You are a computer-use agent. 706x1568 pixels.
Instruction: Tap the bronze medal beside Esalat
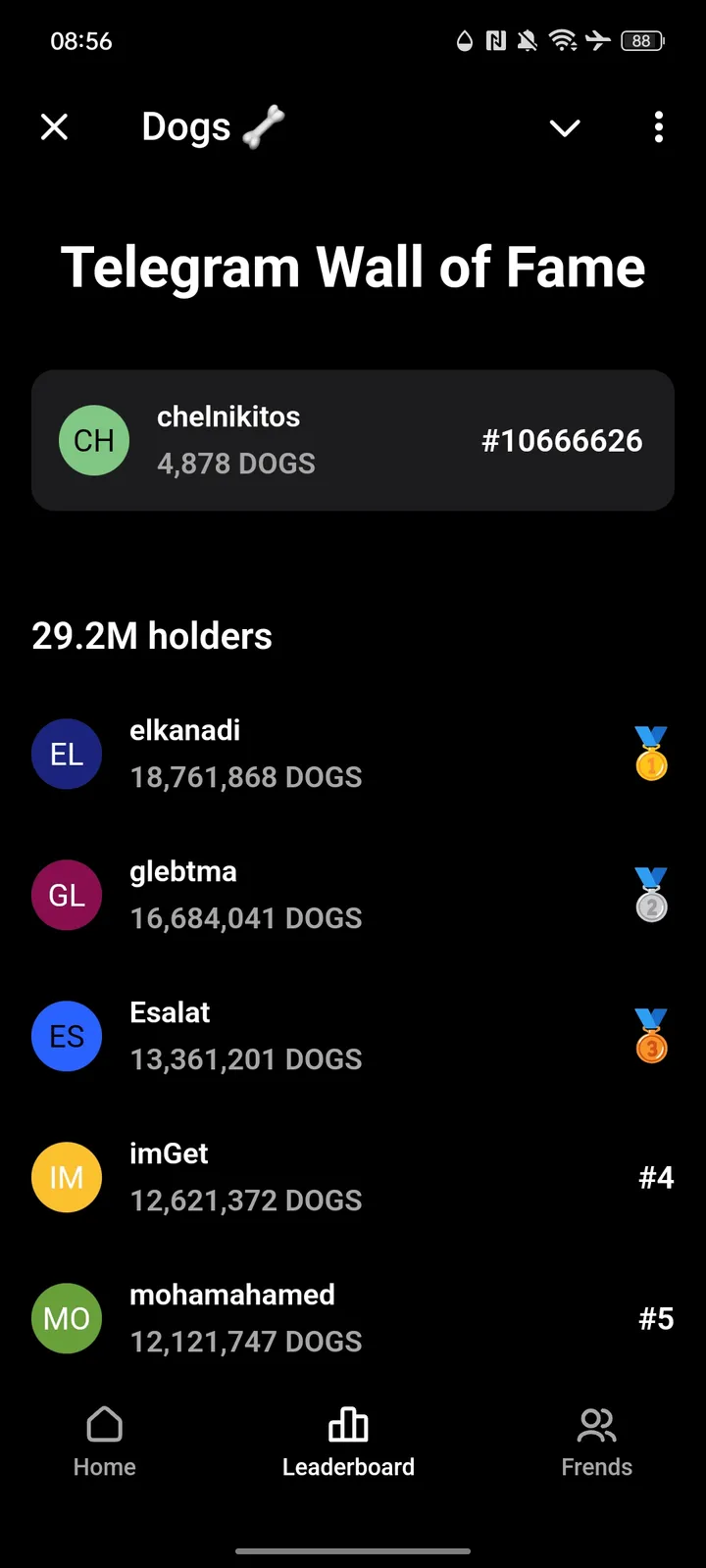coord(651,1036)
